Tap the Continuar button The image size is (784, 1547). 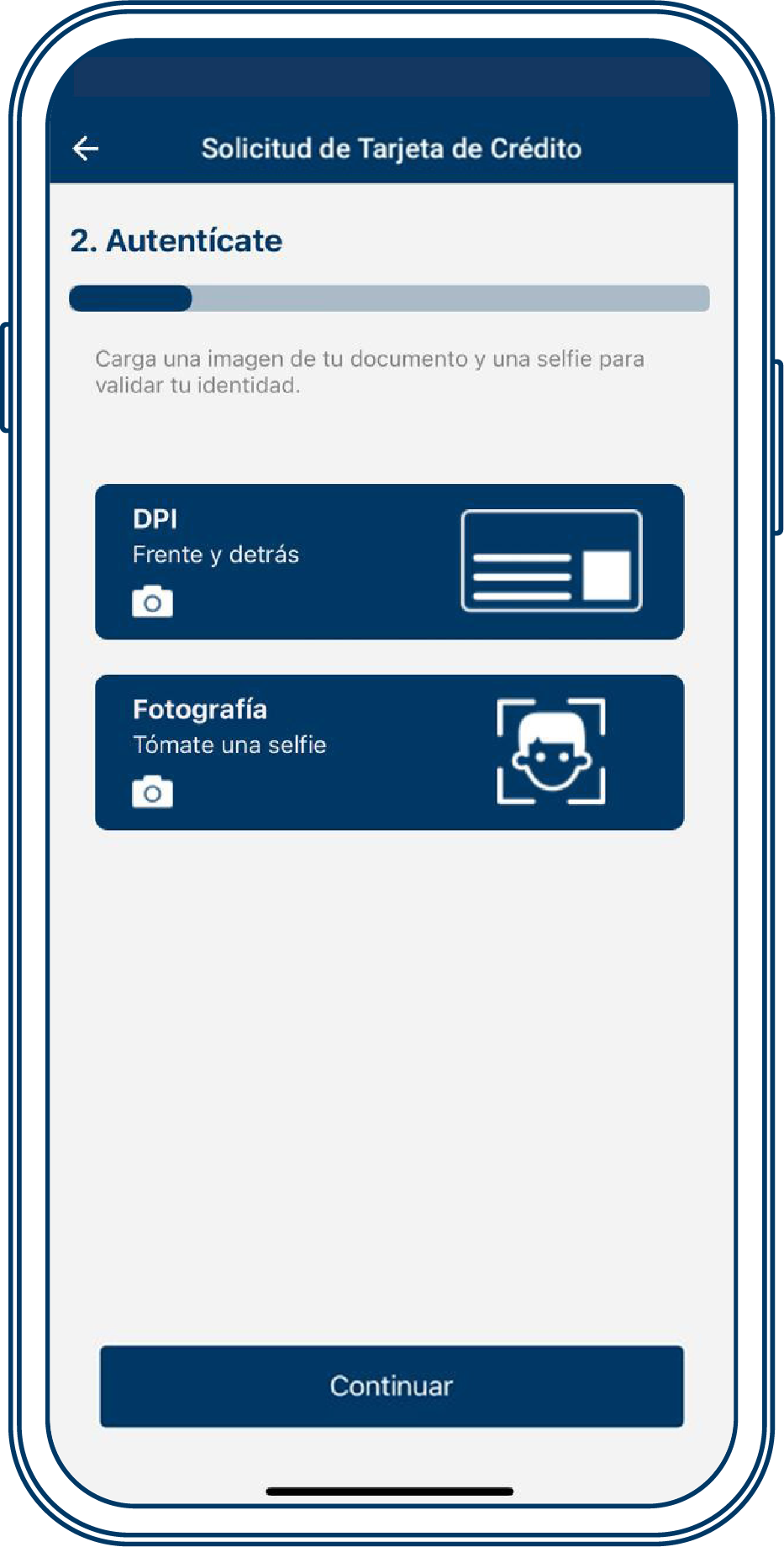pyautogui.click(x=391, y=1386)
